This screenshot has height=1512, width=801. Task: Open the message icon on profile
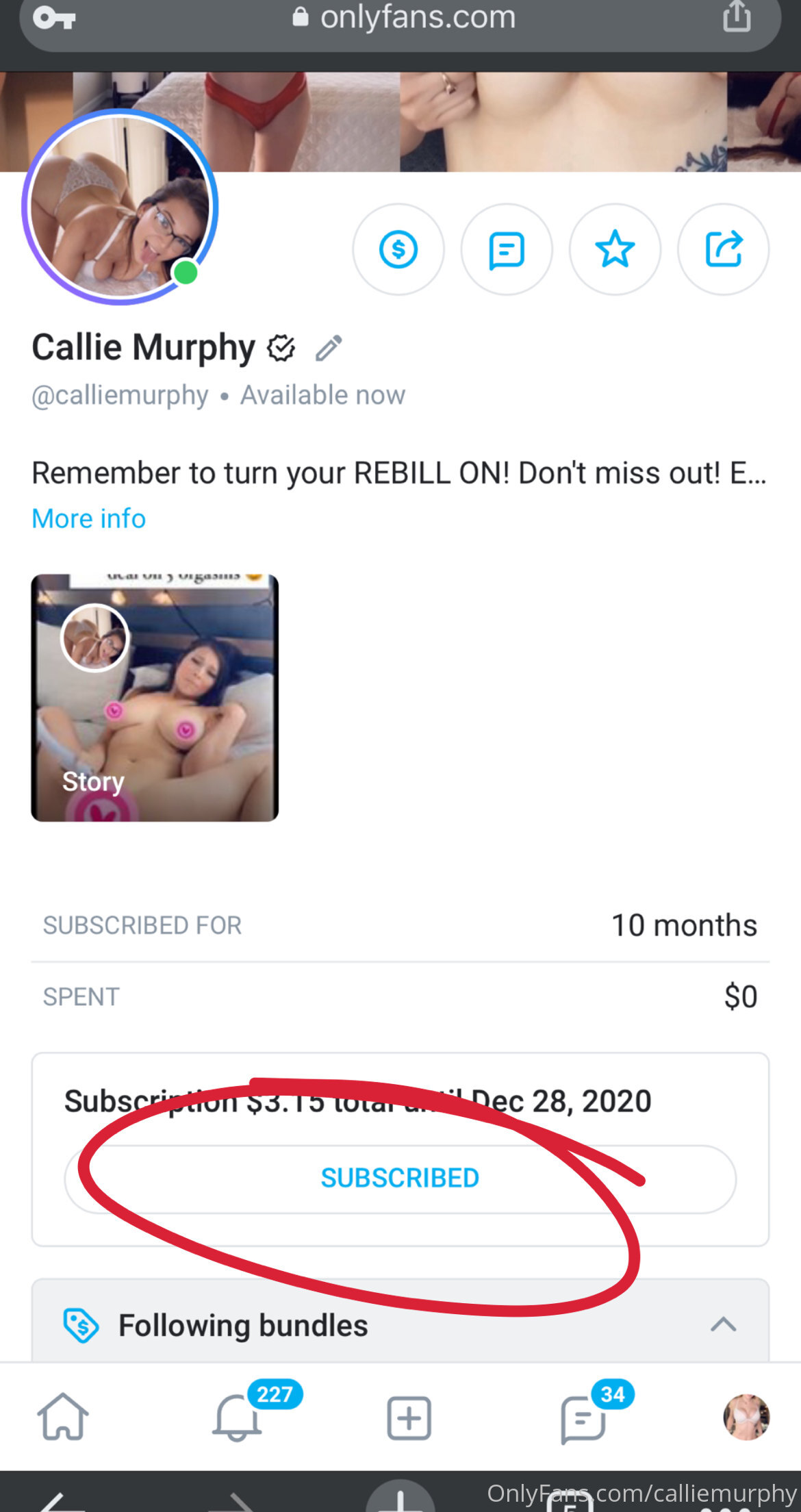pos(507,249)
